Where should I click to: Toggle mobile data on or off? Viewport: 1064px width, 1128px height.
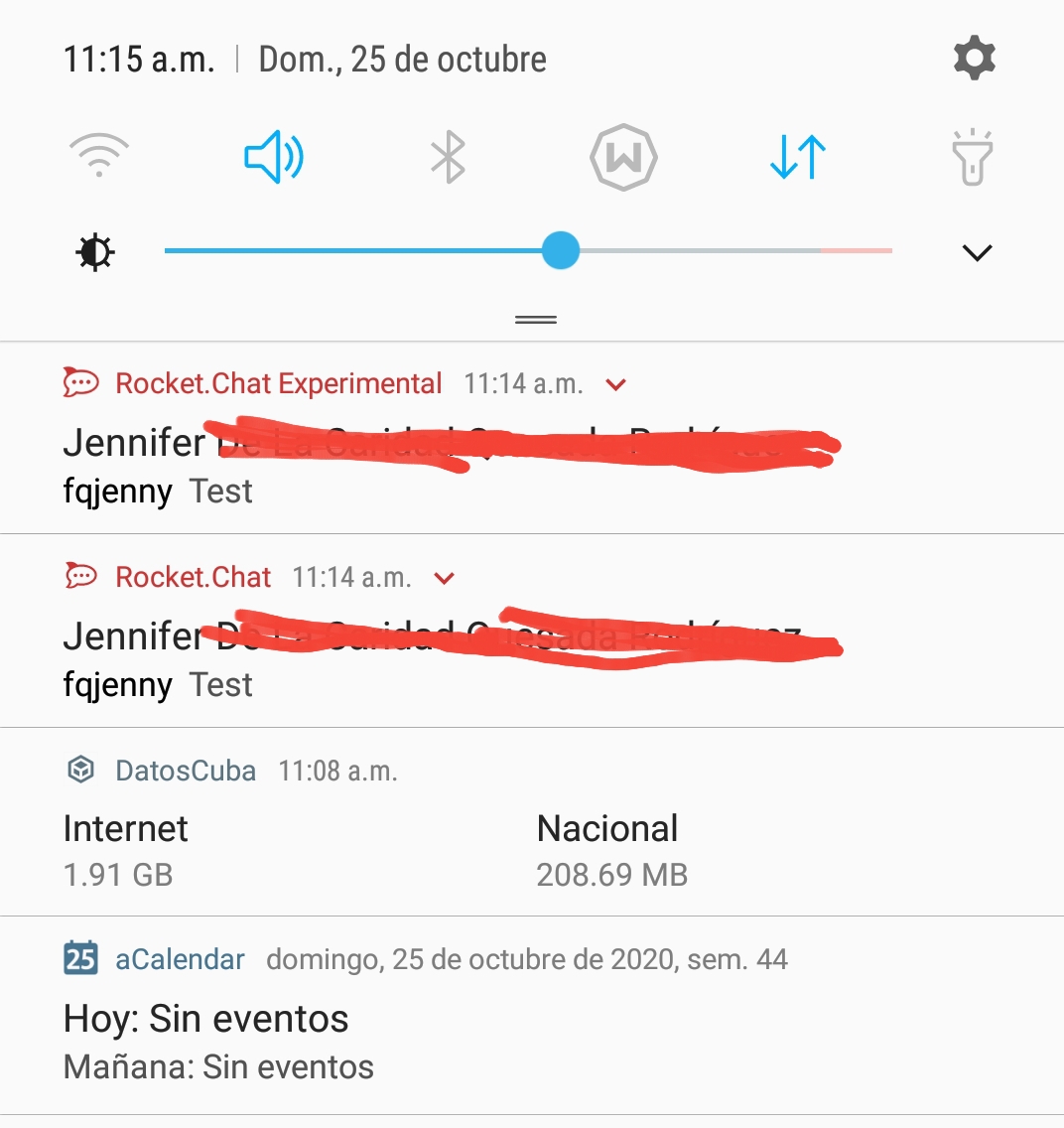798,156
